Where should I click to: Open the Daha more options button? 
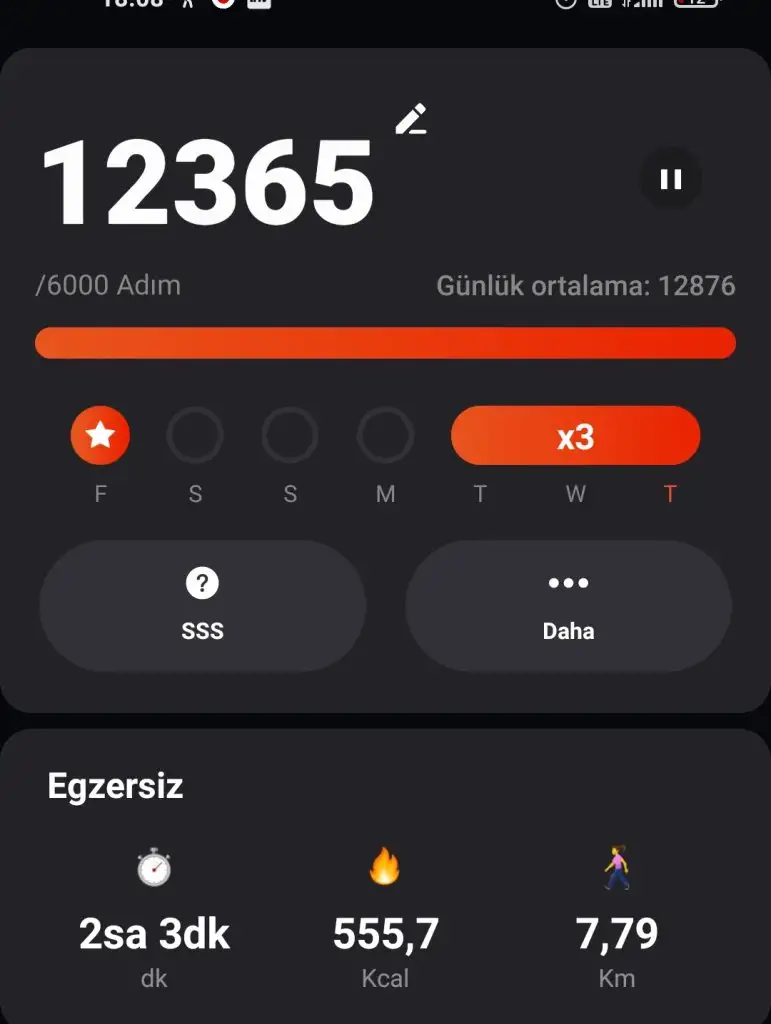568,606
